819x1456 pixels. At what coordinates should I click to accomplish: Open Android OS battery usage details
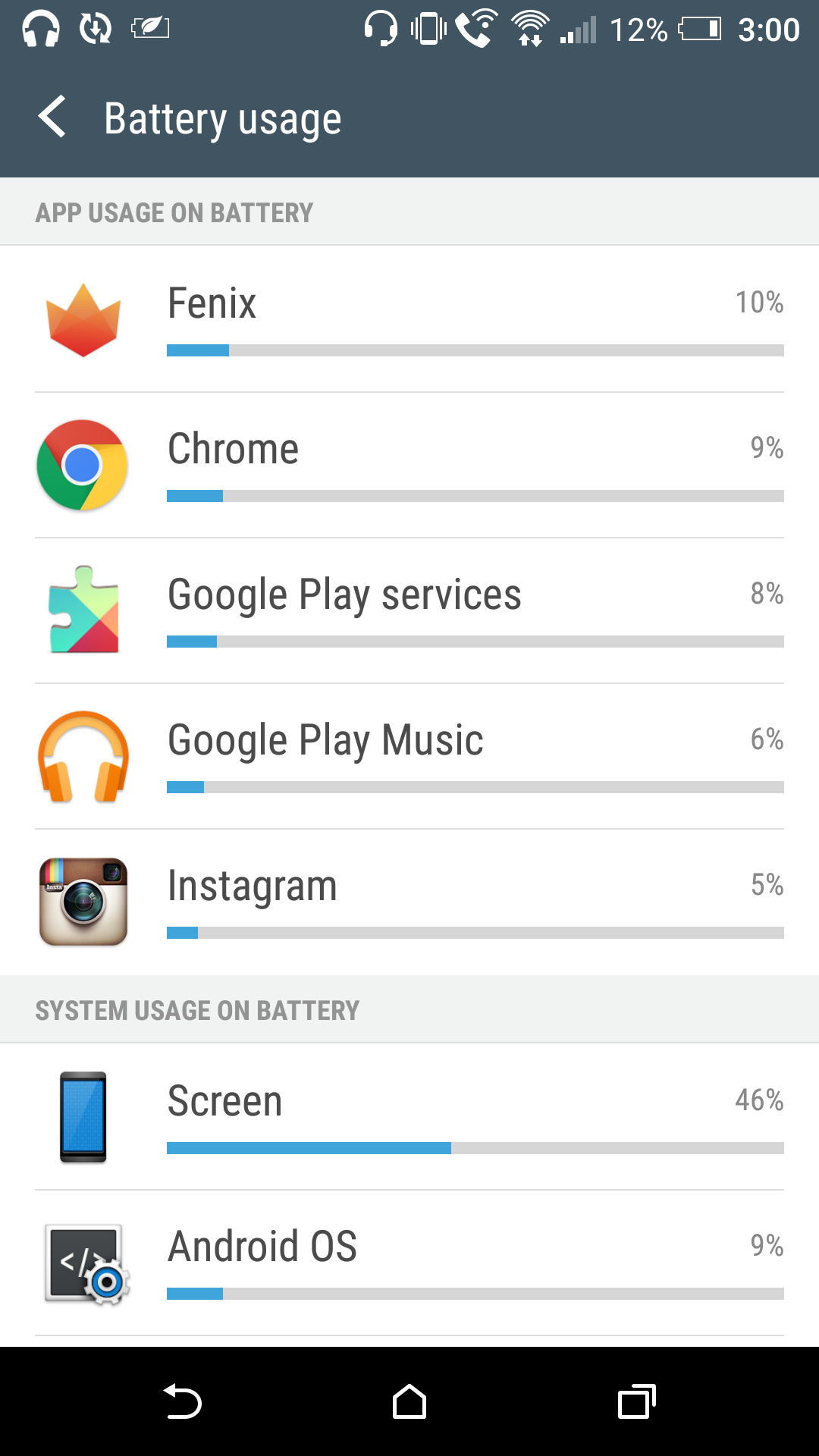tap(409, 1262)
